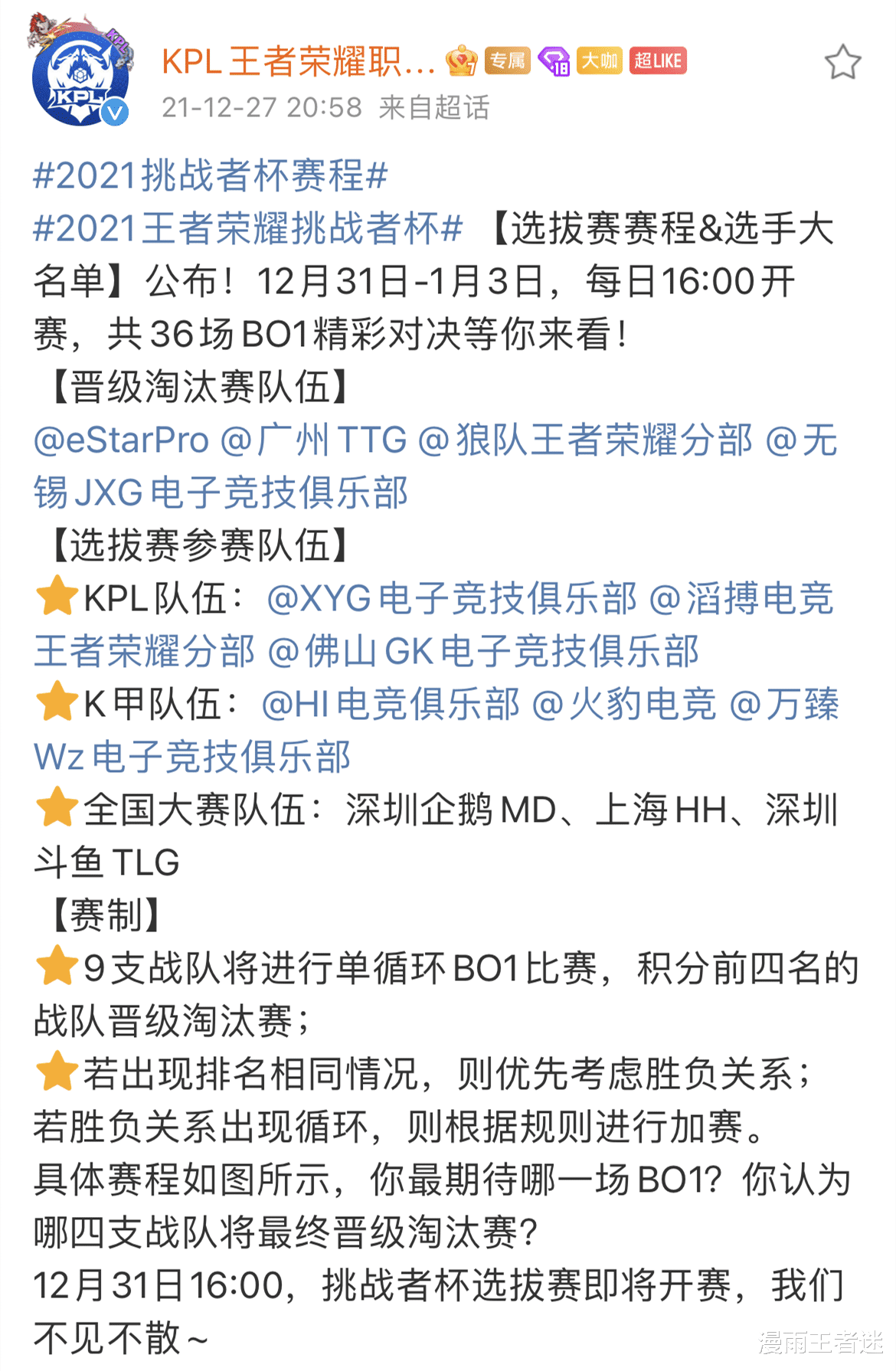Open hashtag #2021王者荣耀挑战者杯#

245,227
